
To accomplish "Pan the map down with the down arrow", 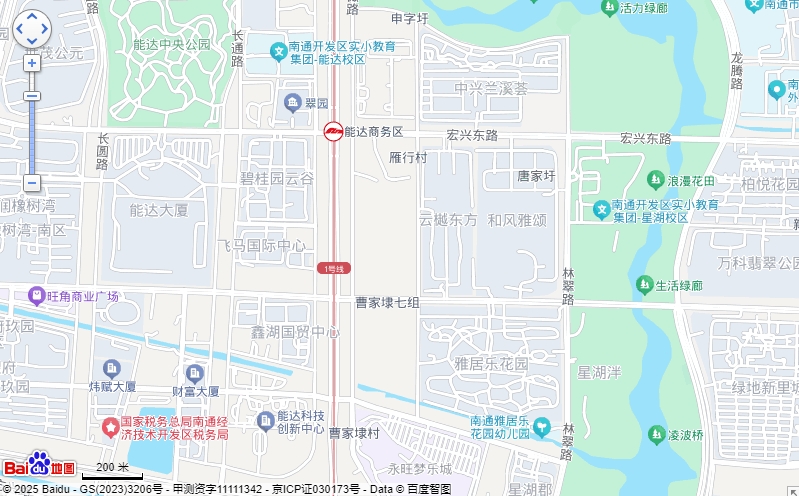I will [32, 43].
